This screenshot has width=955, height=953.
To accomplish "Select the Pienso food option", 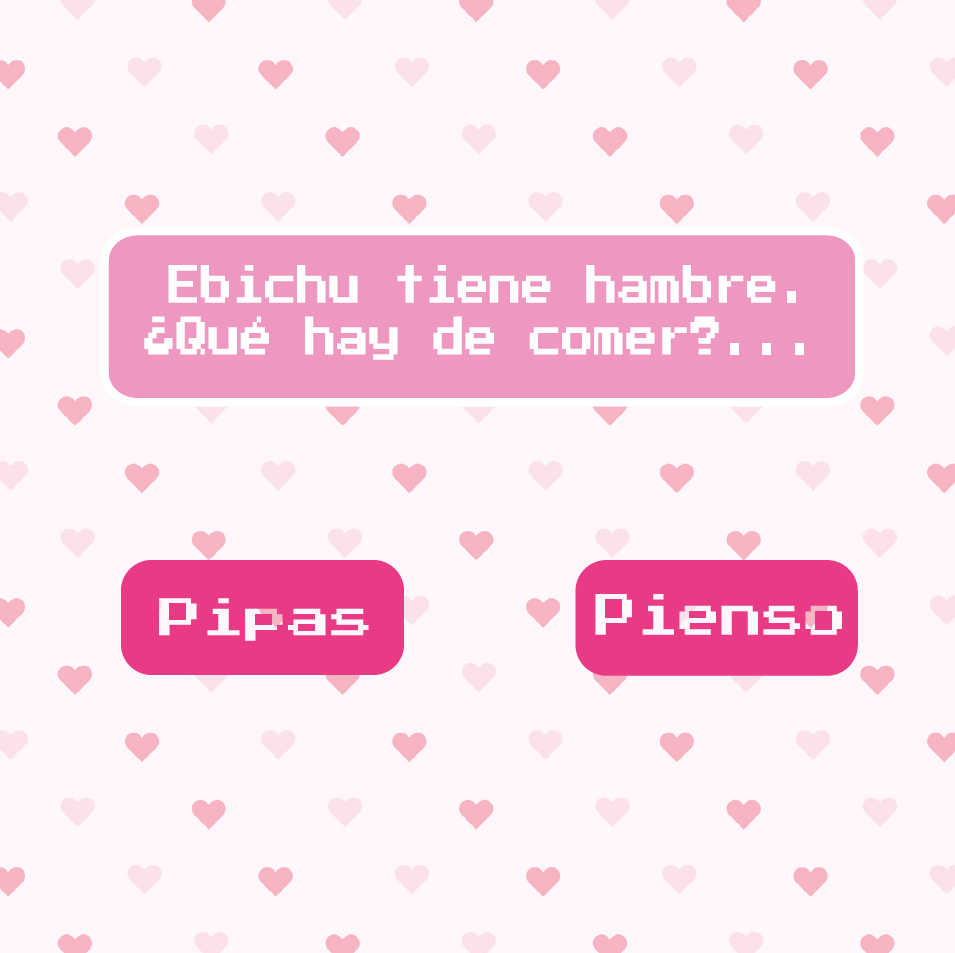I will 716,617.
